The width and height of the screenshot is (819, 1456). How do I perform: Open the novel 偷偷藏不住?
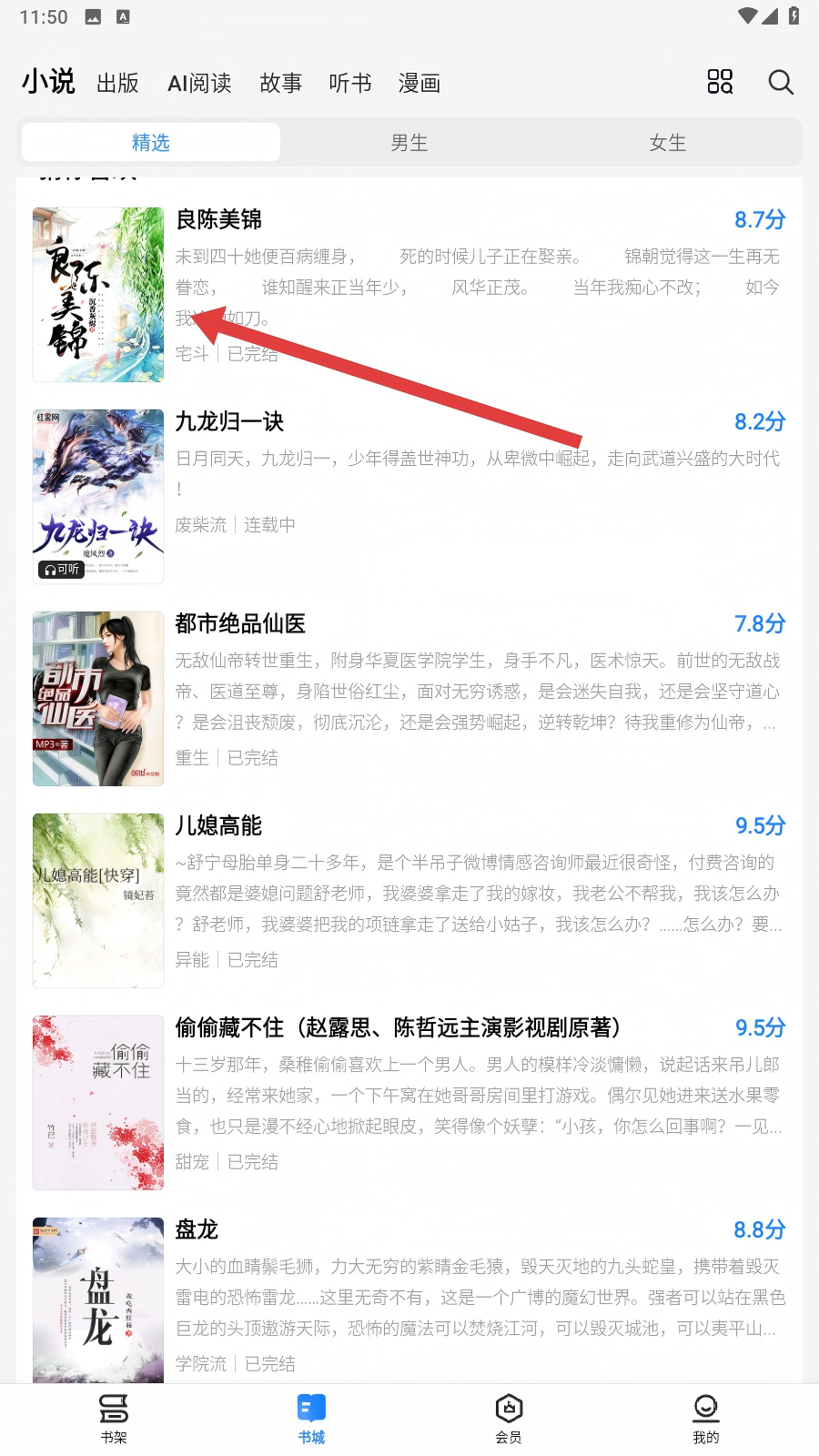click(x=398, y=1027)
